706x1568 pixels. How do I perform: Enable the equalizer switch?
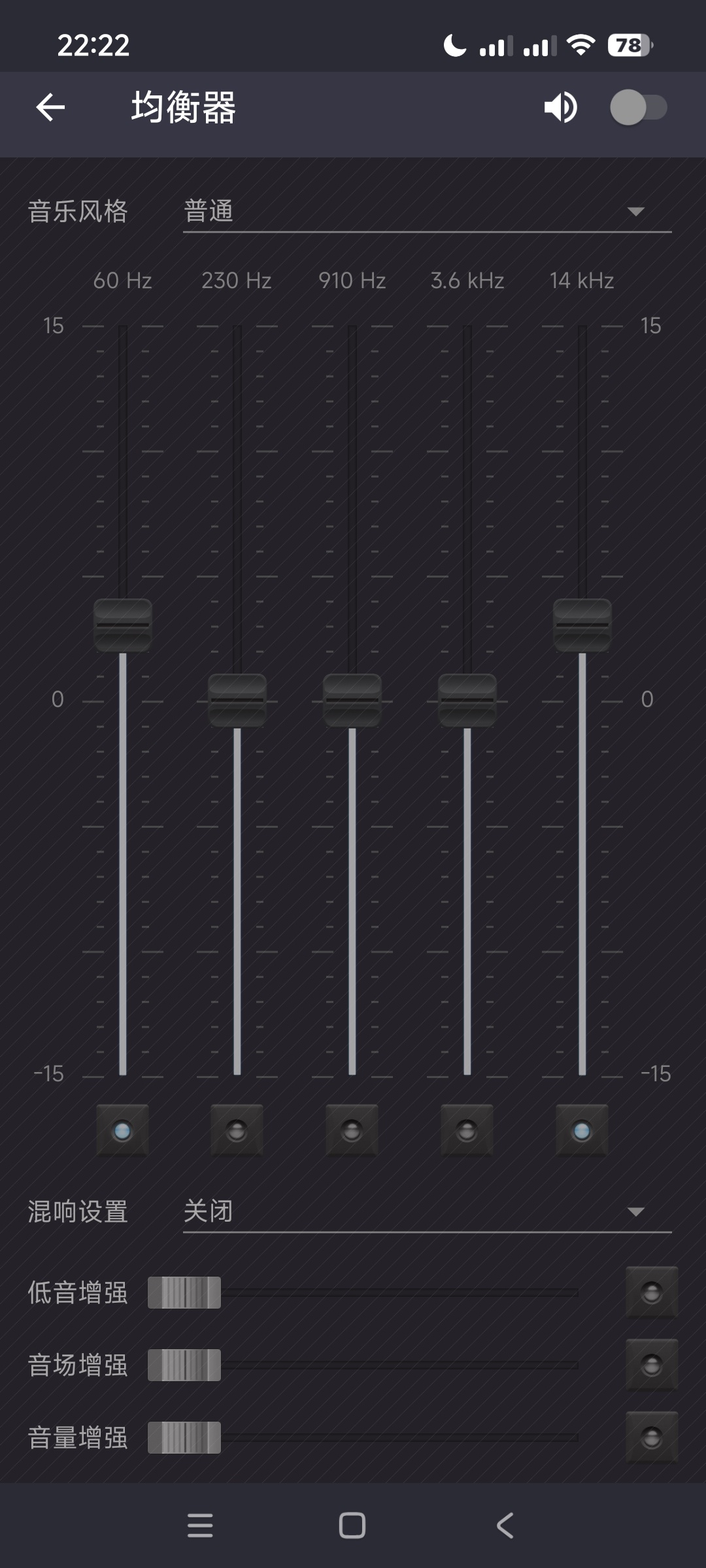(638, 107)
